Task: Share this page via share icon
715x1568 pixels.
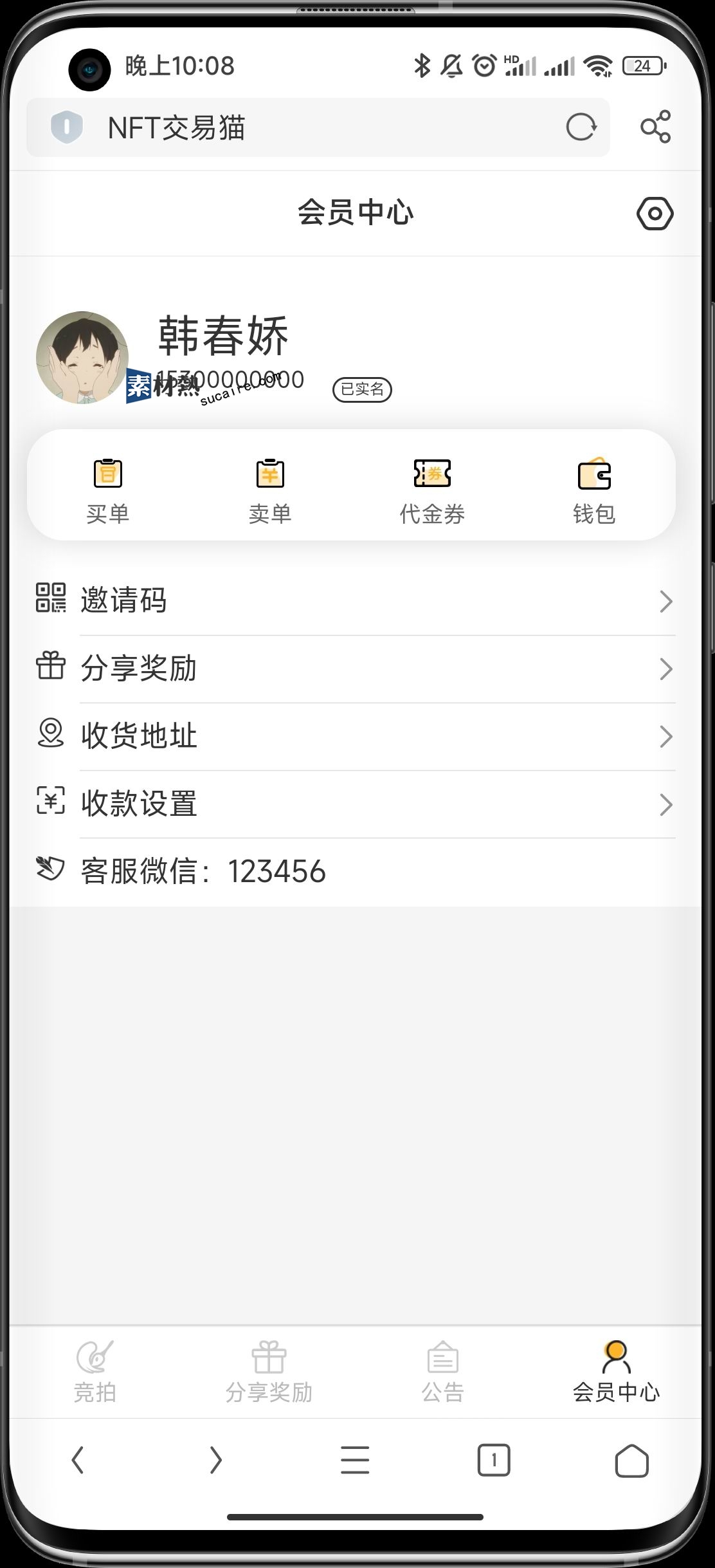Action: 655,127
